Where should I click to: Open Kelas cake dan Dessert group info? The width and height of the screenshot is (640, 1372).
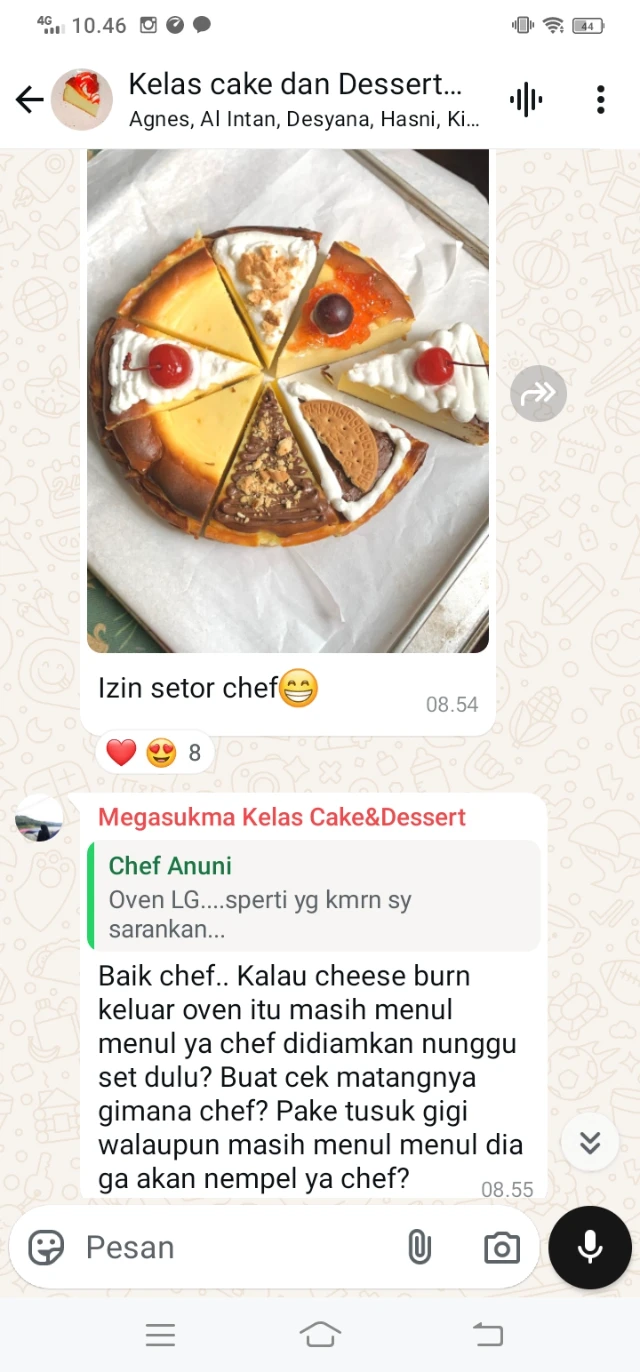point(300,99)
